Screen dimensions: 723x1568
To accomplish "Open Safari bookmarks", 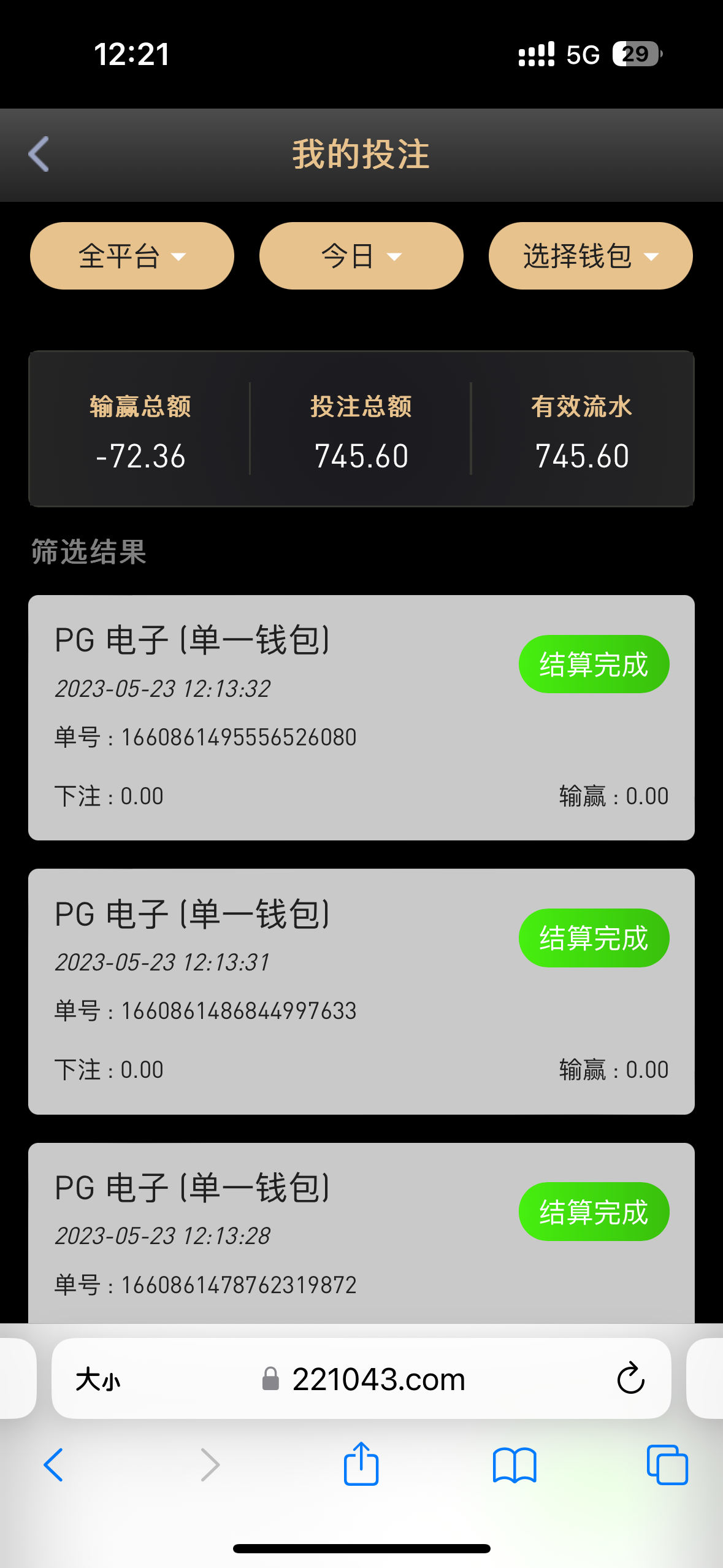I will (515, 1465).
